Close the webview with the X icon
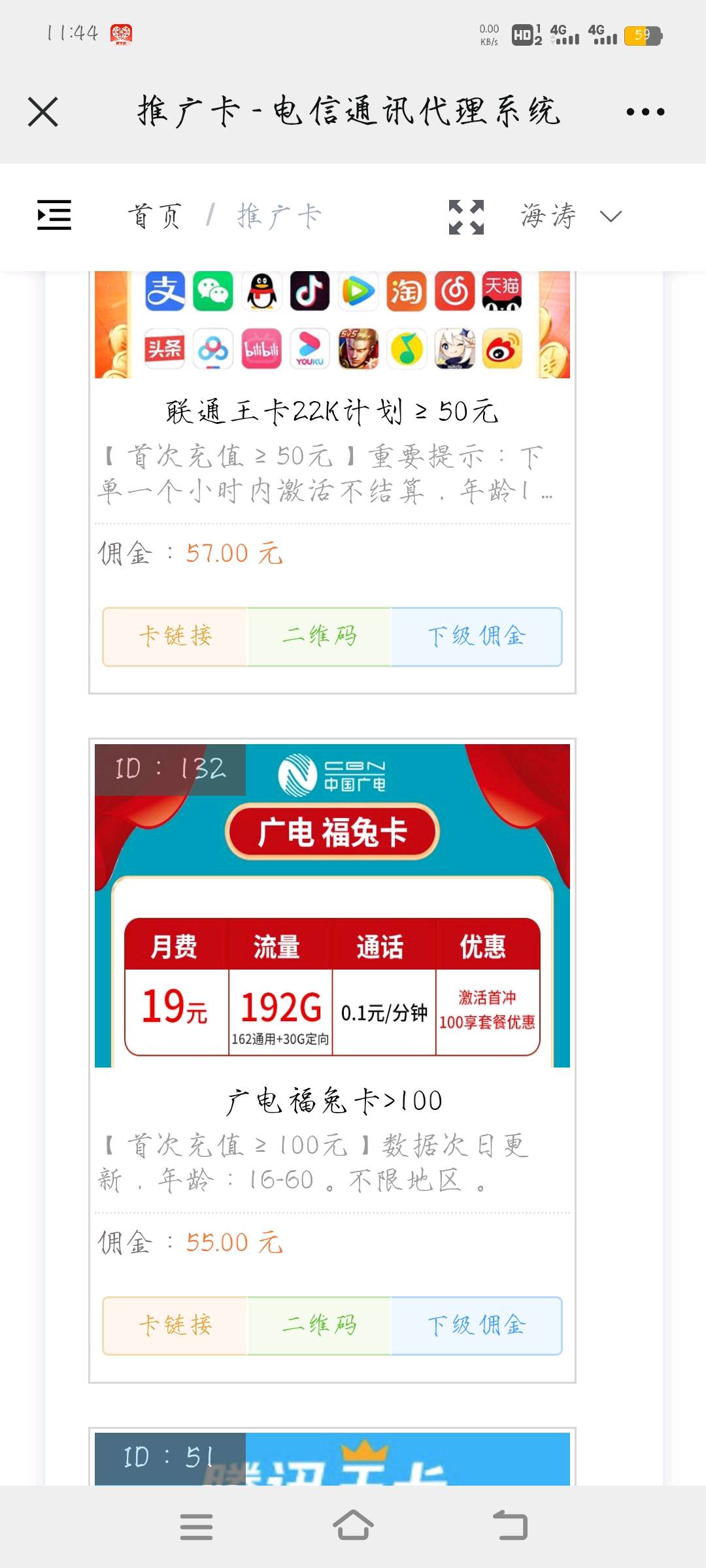This screenshot has height=1568, width=706. pos(43,112)
